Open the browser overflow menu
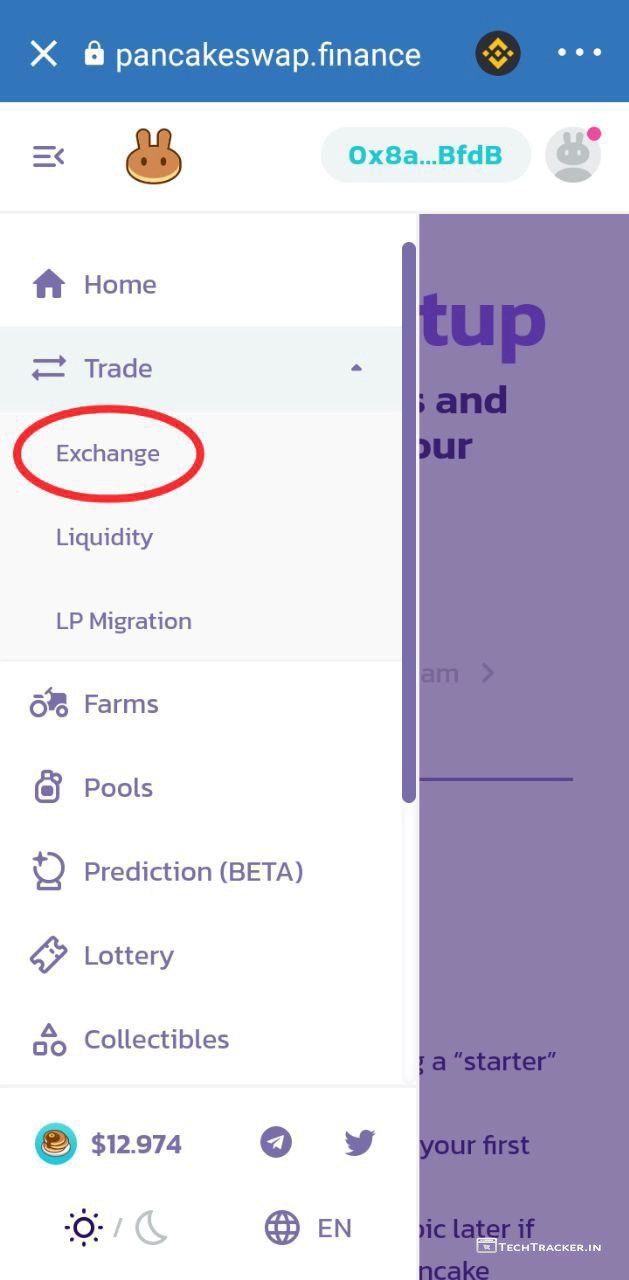This screenshot has width=629, height=1280. click(579, 53)
